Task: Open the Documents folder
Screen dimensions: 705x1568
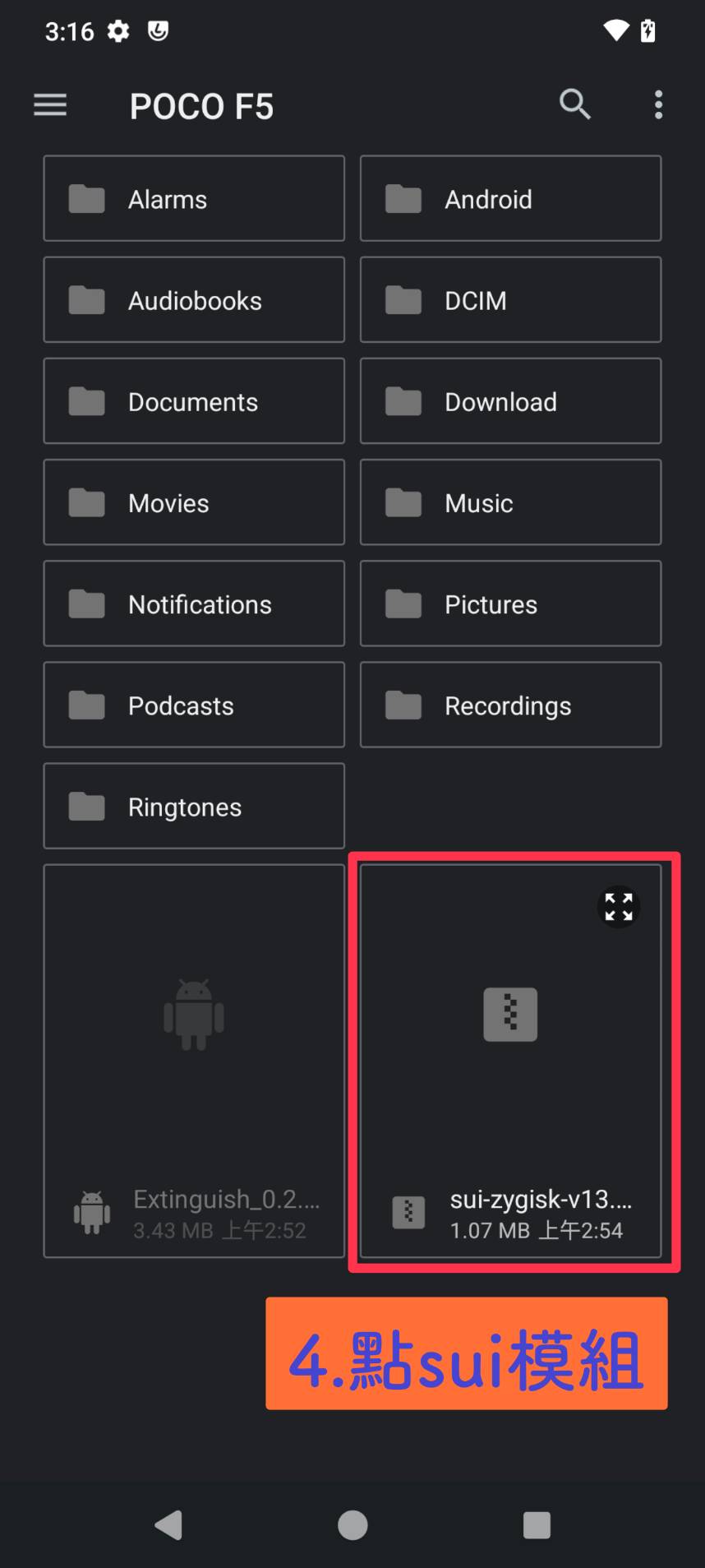Action: click(194, 401)
